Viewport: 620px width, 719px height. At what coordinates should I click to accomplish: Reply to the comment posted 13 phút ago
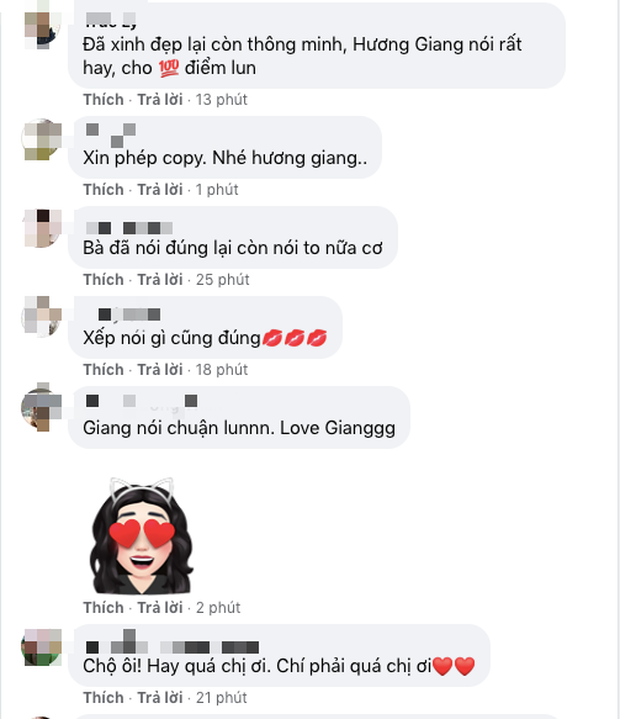click(x=161, y=99)
